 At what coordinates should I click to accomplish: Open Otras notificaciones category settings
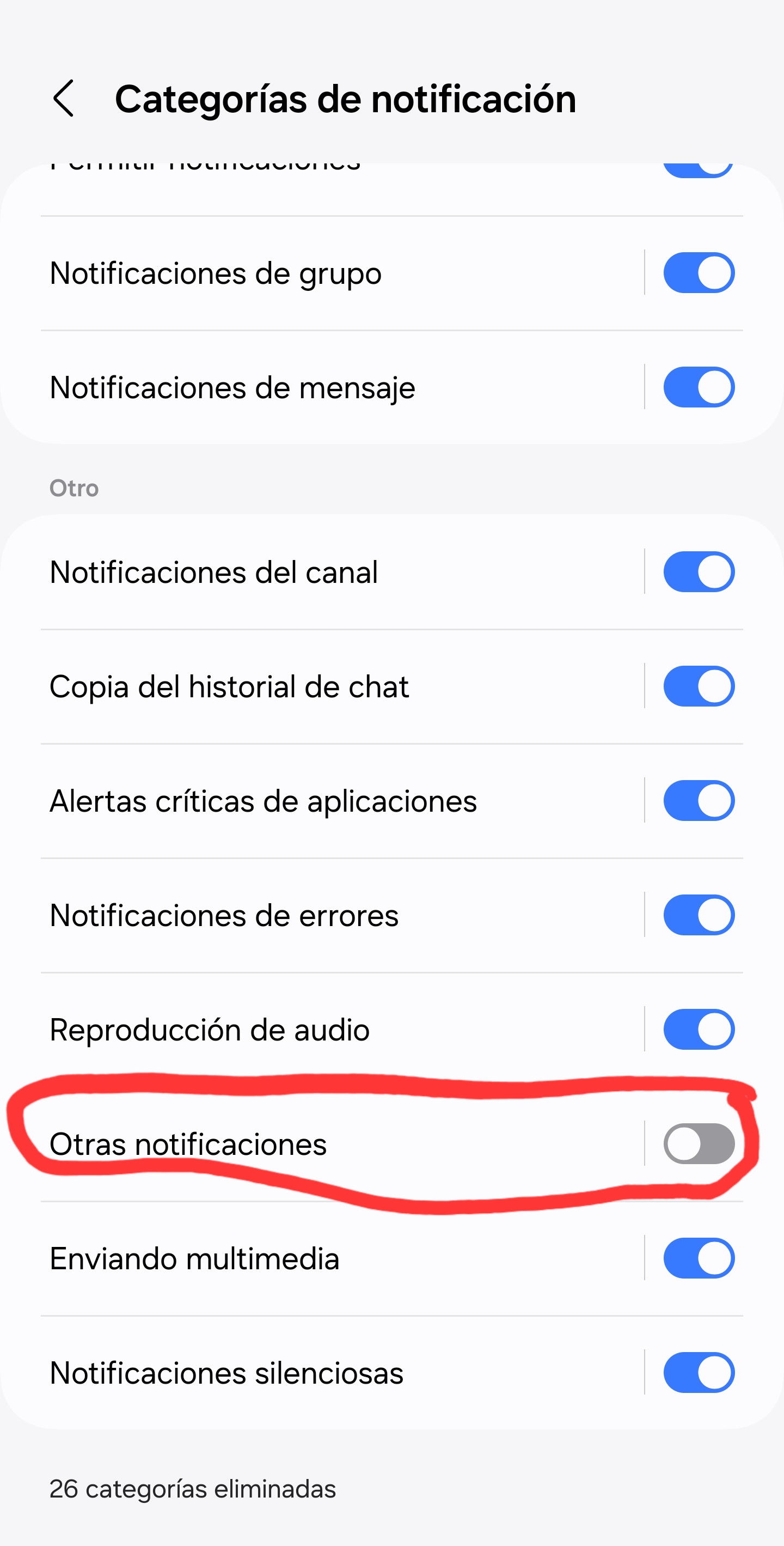click(188, 1144)
